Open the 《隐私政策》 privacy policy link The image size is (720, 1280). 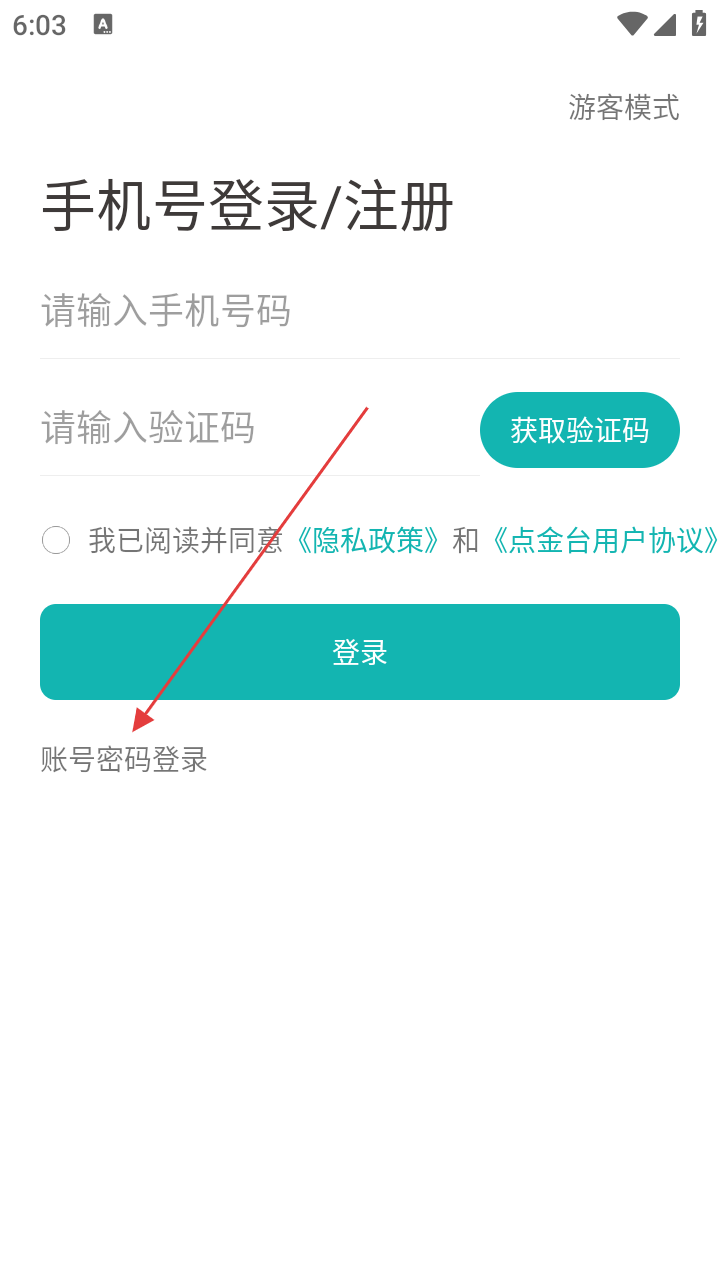tap(366, 540)
